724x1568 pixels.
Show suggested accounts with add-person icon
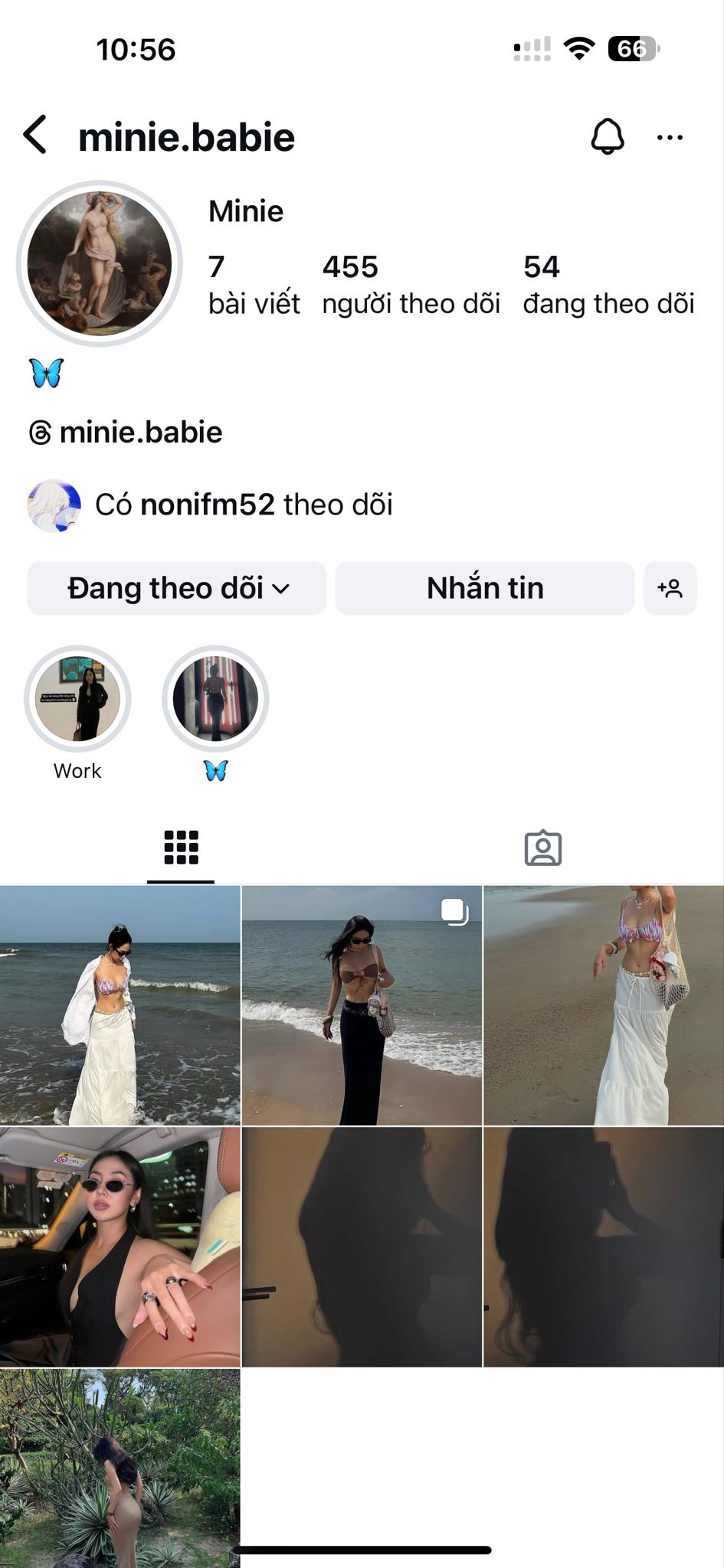click(x=670, y=588)
